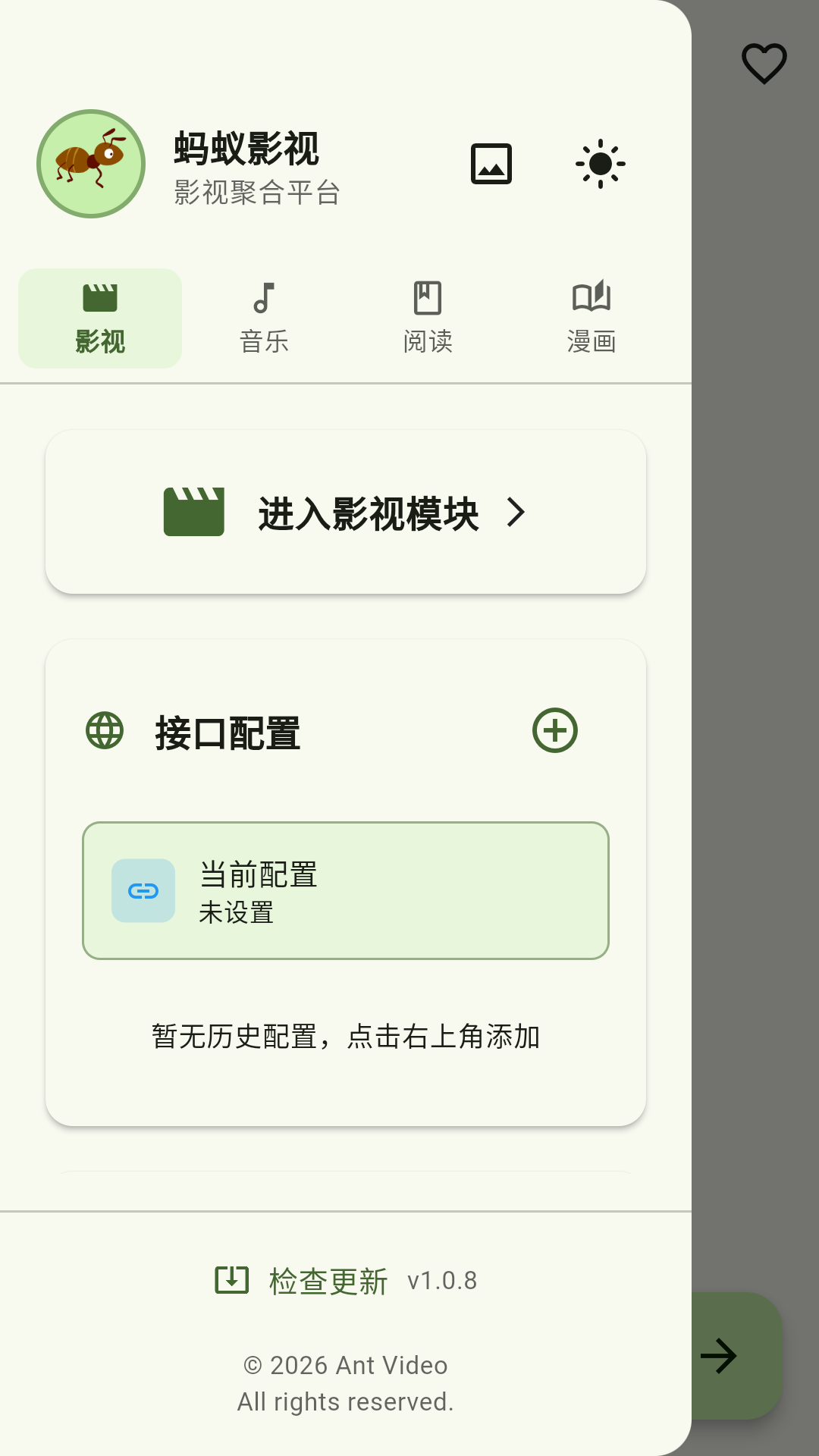Tap the version label v1.0.8
Image resolution: width=819 pixels, height=1456 pixels.
coord(442,1282)
